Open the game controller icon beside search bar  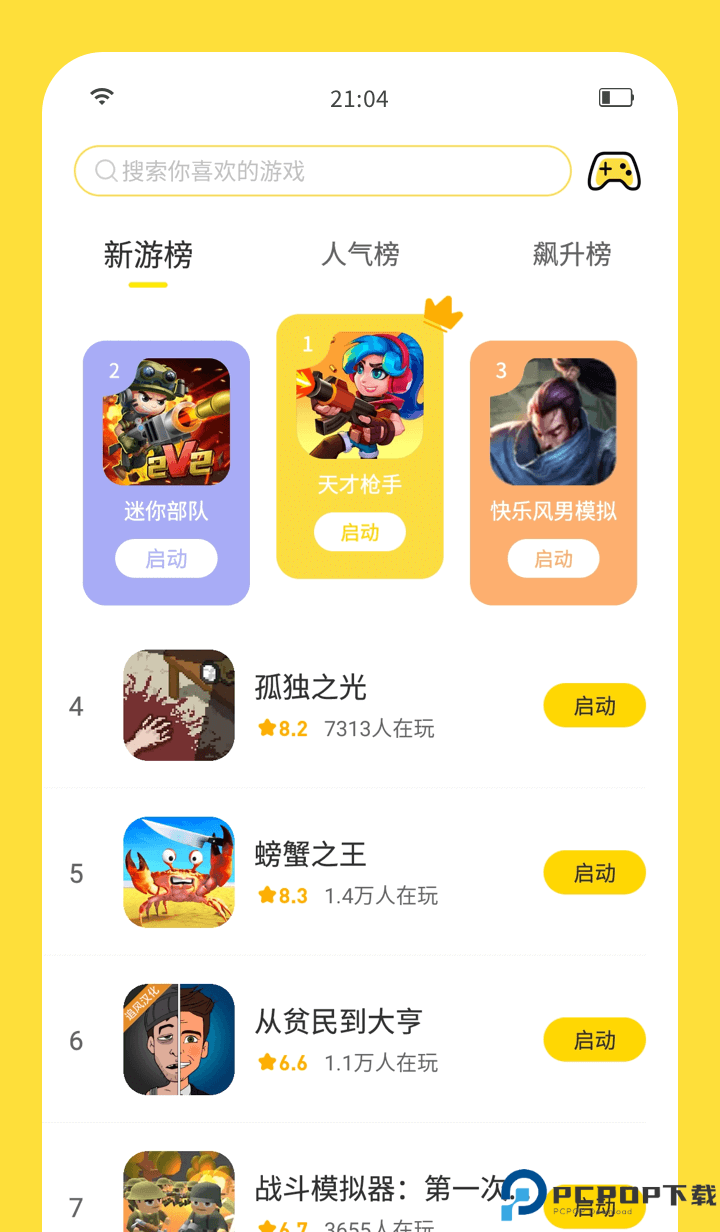click(614, 170)
